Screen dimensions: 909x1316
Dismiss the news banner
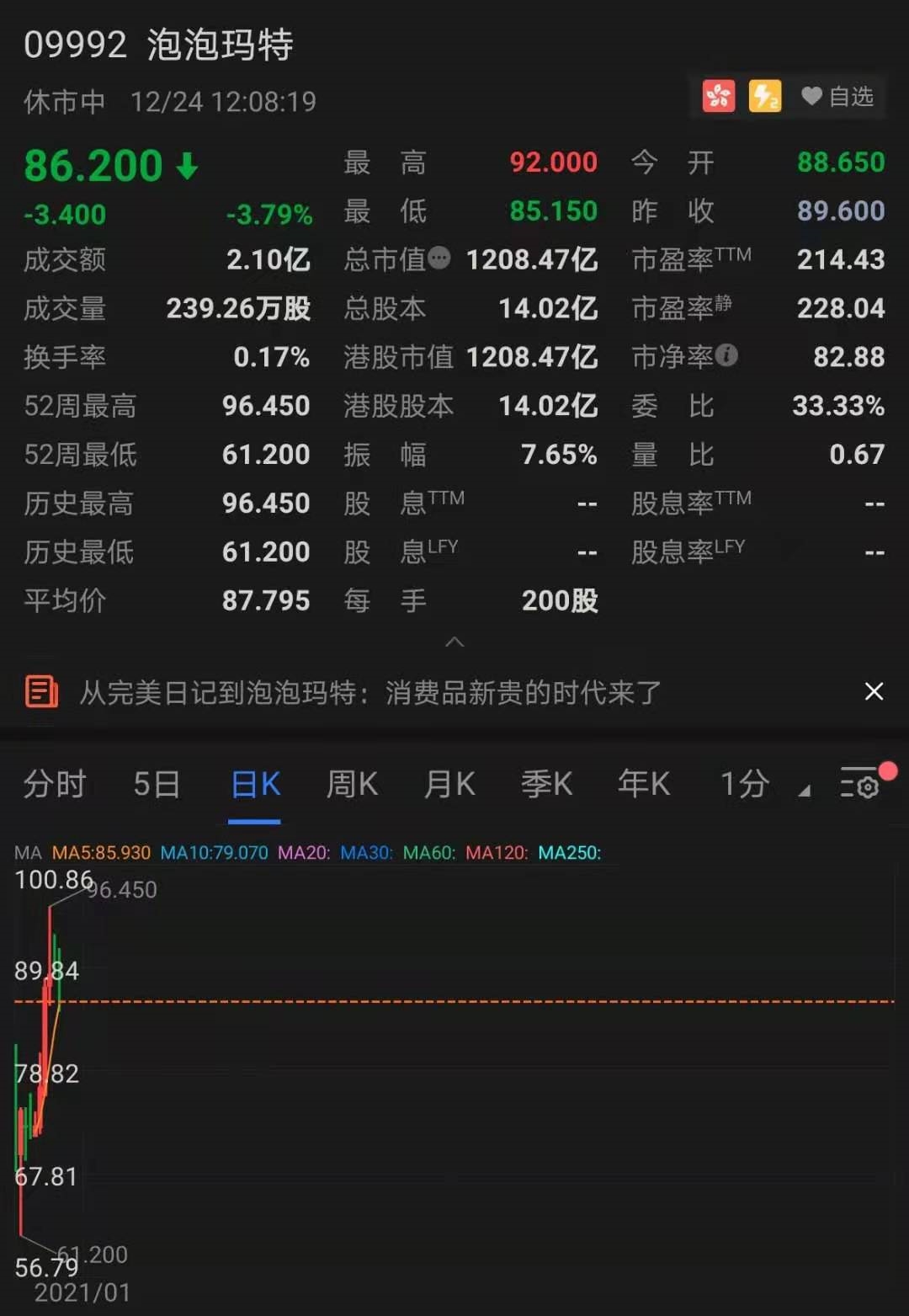(874, 692)
